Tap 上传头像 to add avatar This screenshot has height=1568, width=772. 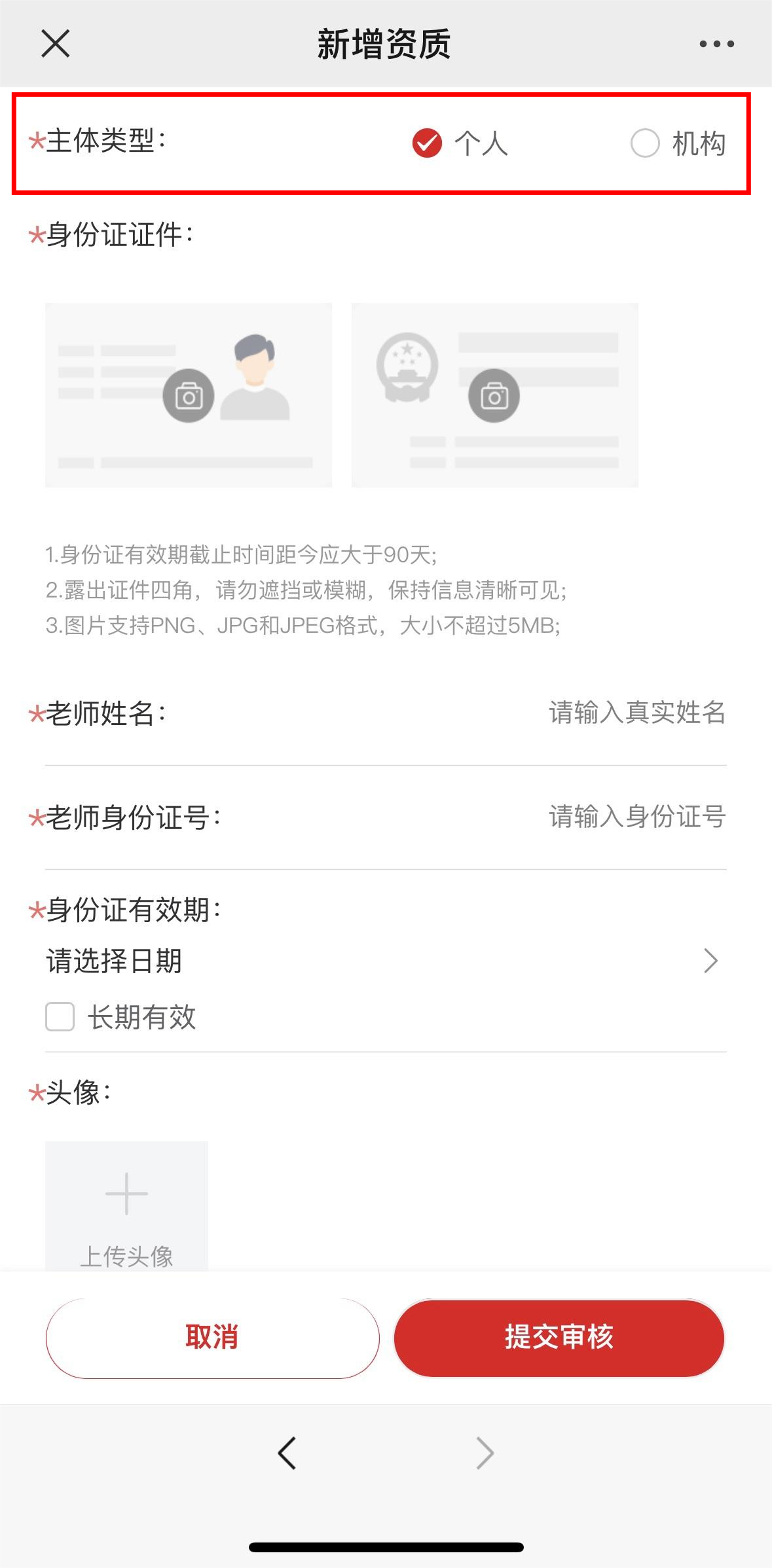tap(126, 1206)
